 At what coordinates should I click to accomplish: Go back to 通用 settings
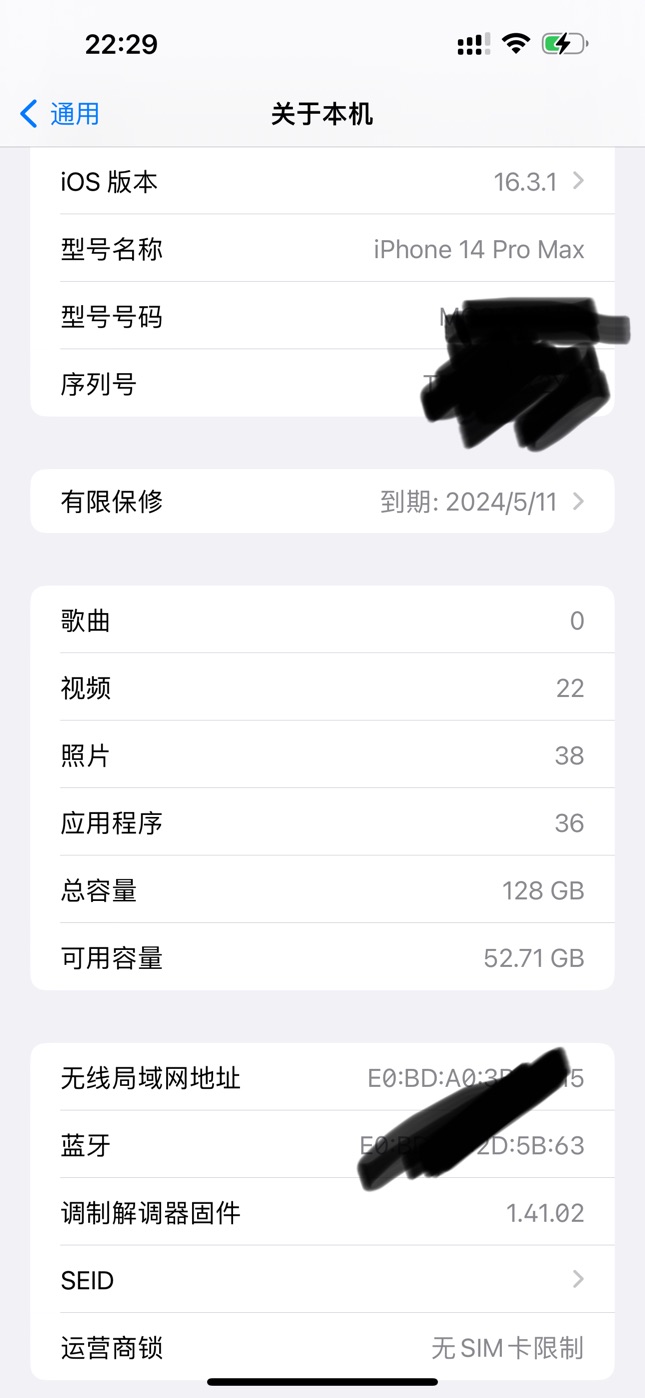[60, 114]
